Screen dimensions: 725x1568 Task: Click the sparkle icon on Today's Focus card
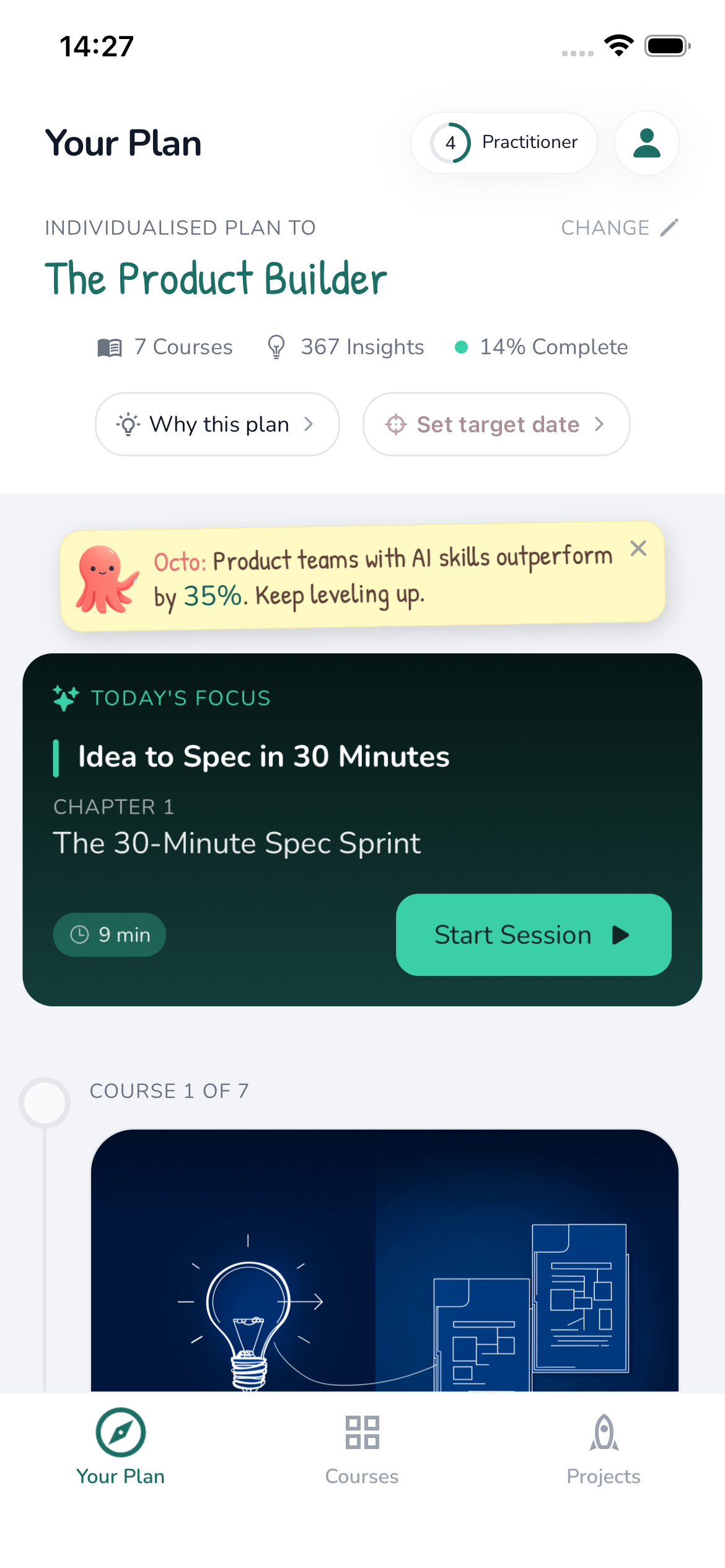(x=65, y=699)
